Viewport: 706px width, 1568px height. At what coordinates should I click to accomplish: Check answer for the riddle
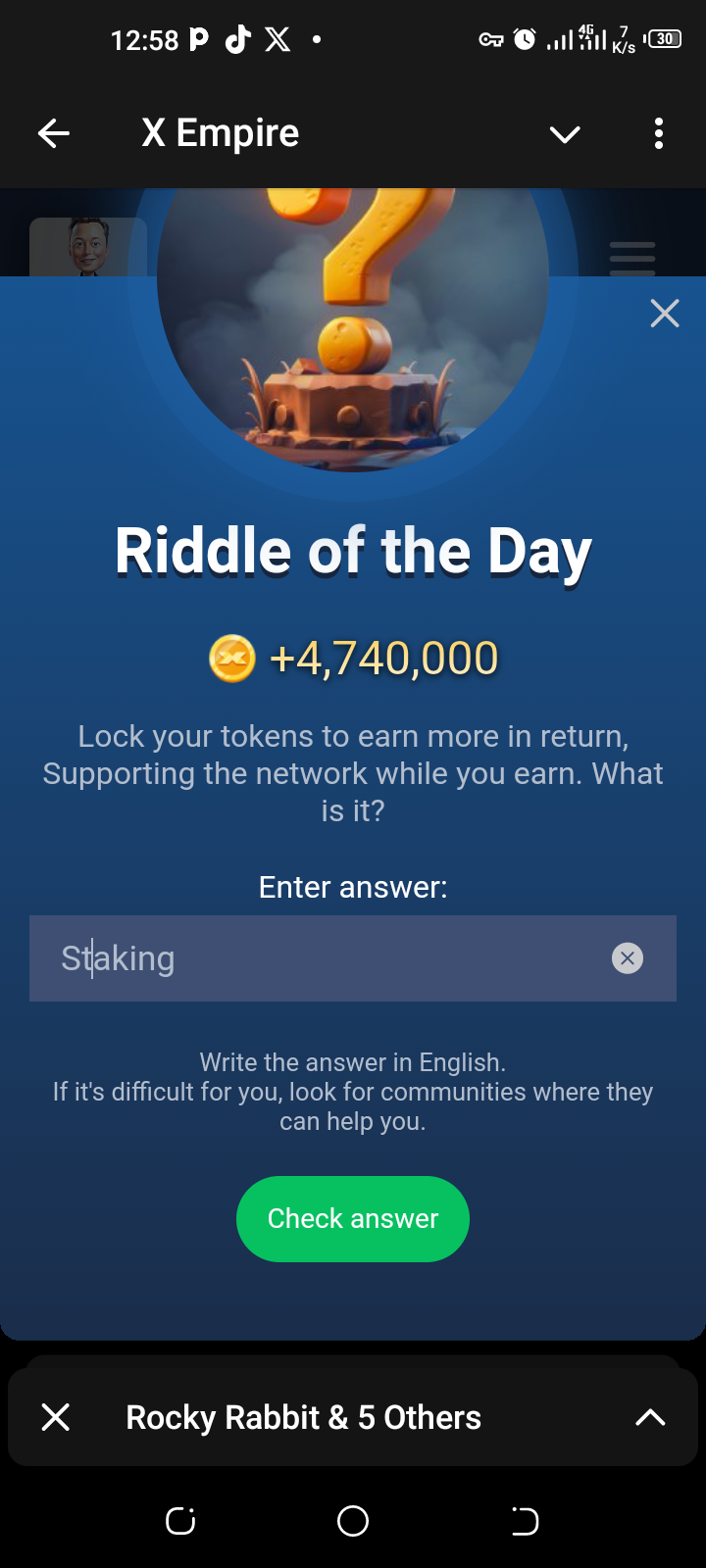[x=353, y=1218]
